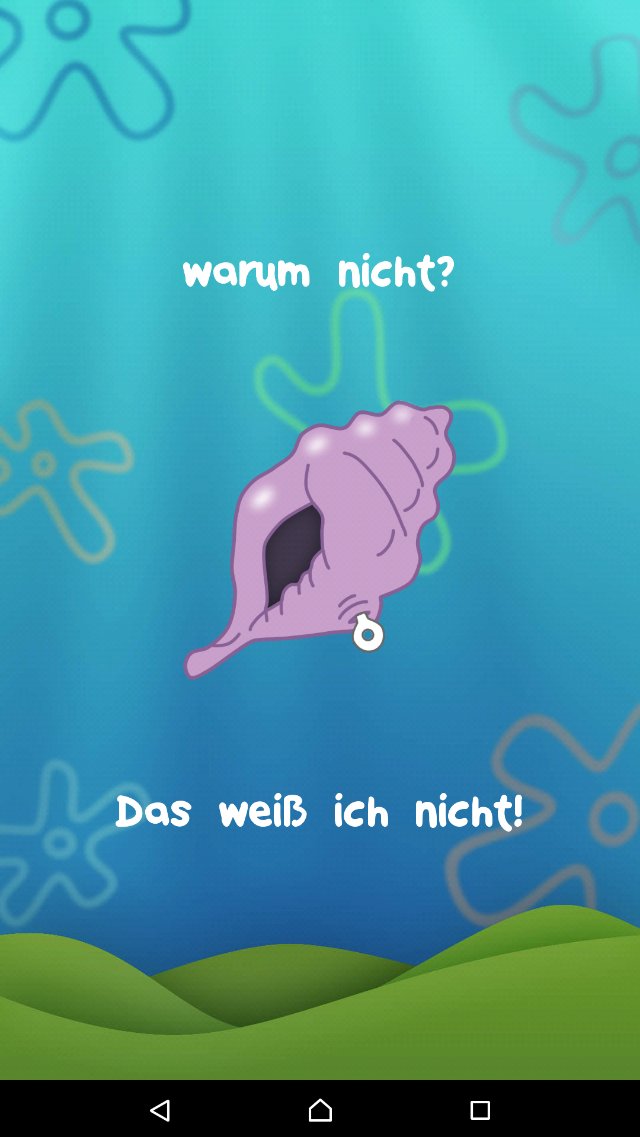This screenshot has width=640, height=1137.
Task: Go back with the system back button
Action: 160,1109
